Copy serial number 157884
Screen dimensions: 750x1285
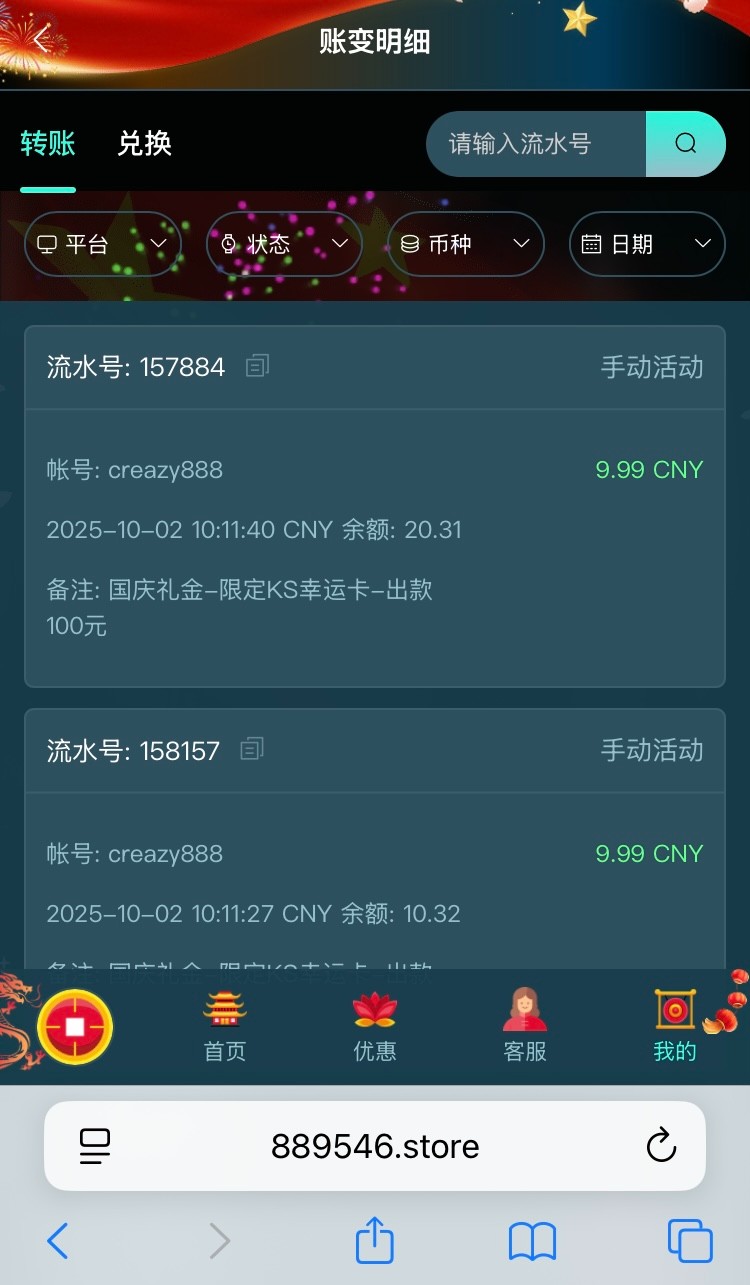coord(258,367)
